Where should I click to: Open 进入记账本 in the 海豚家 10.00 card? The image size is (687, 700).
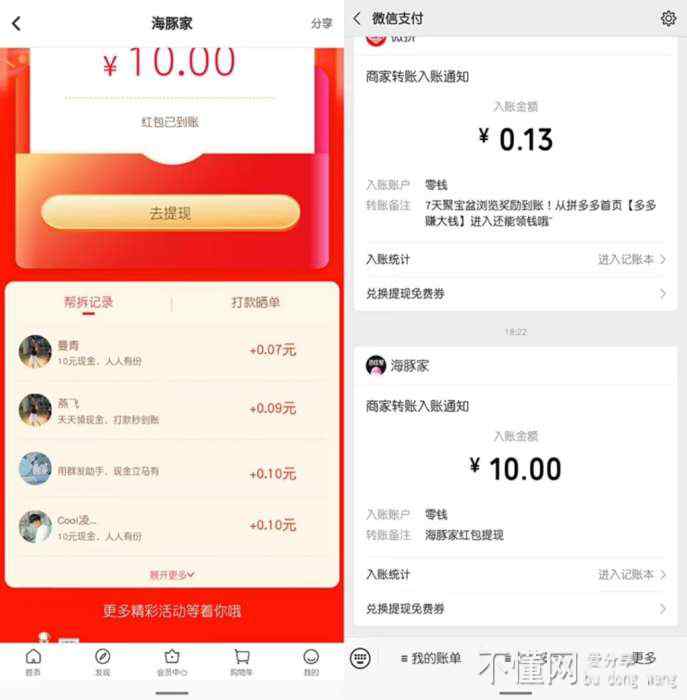[x=630, y=574]
